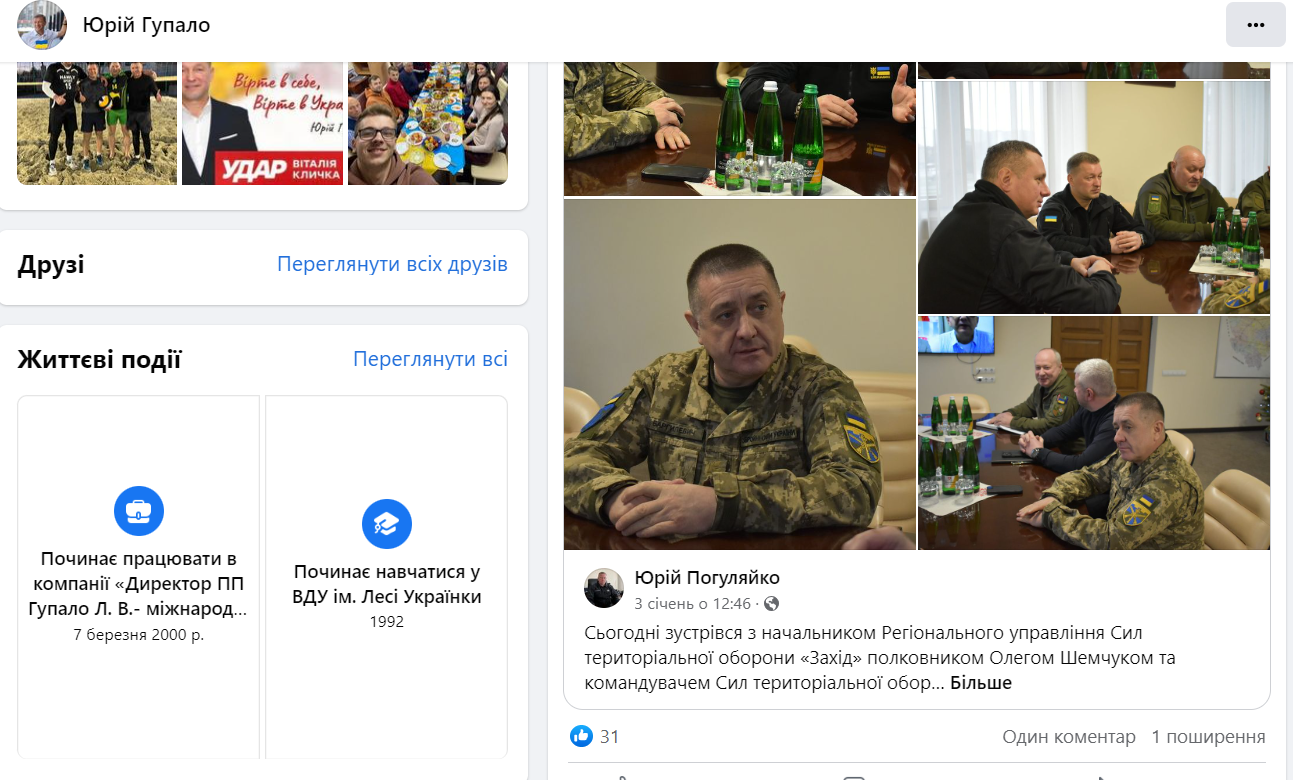This screenshot has width=1293, height=780.
Task: Open Один коментар comments
Action: [1068, 737]
